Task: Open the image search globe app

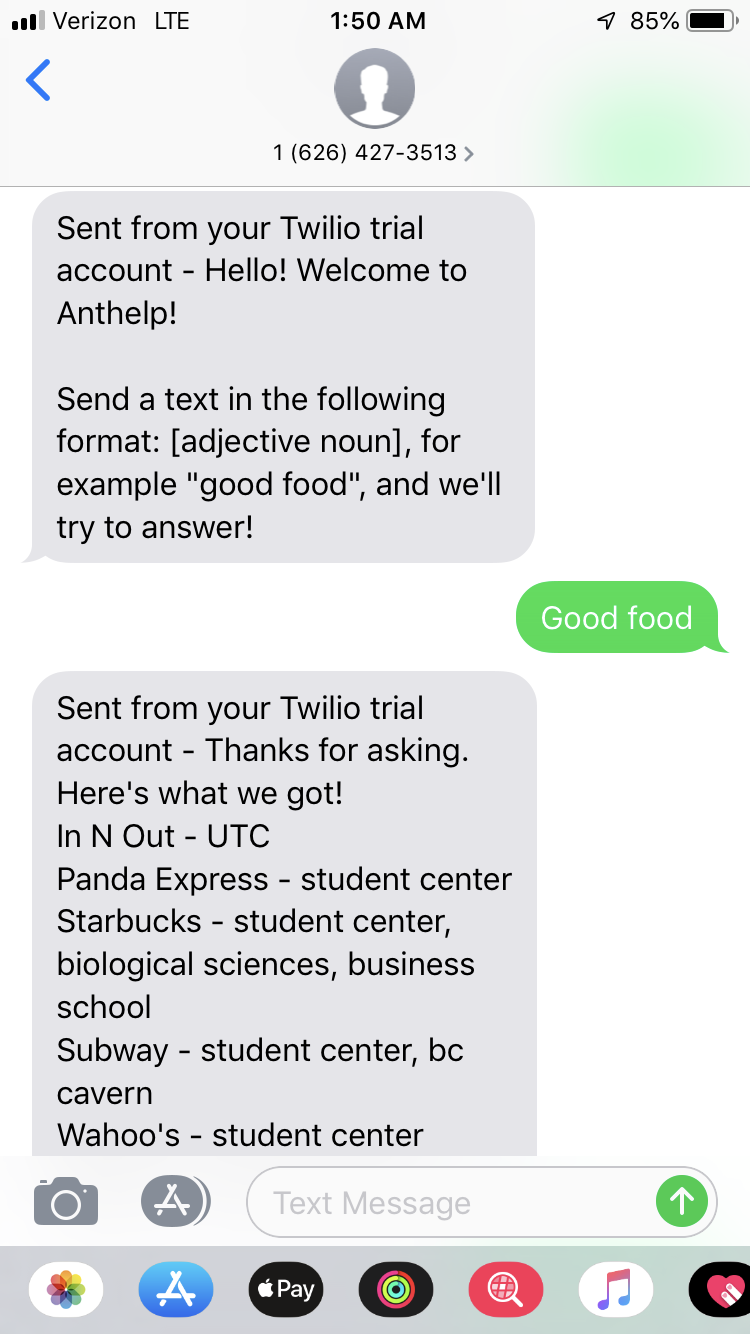Action: 506,1290
